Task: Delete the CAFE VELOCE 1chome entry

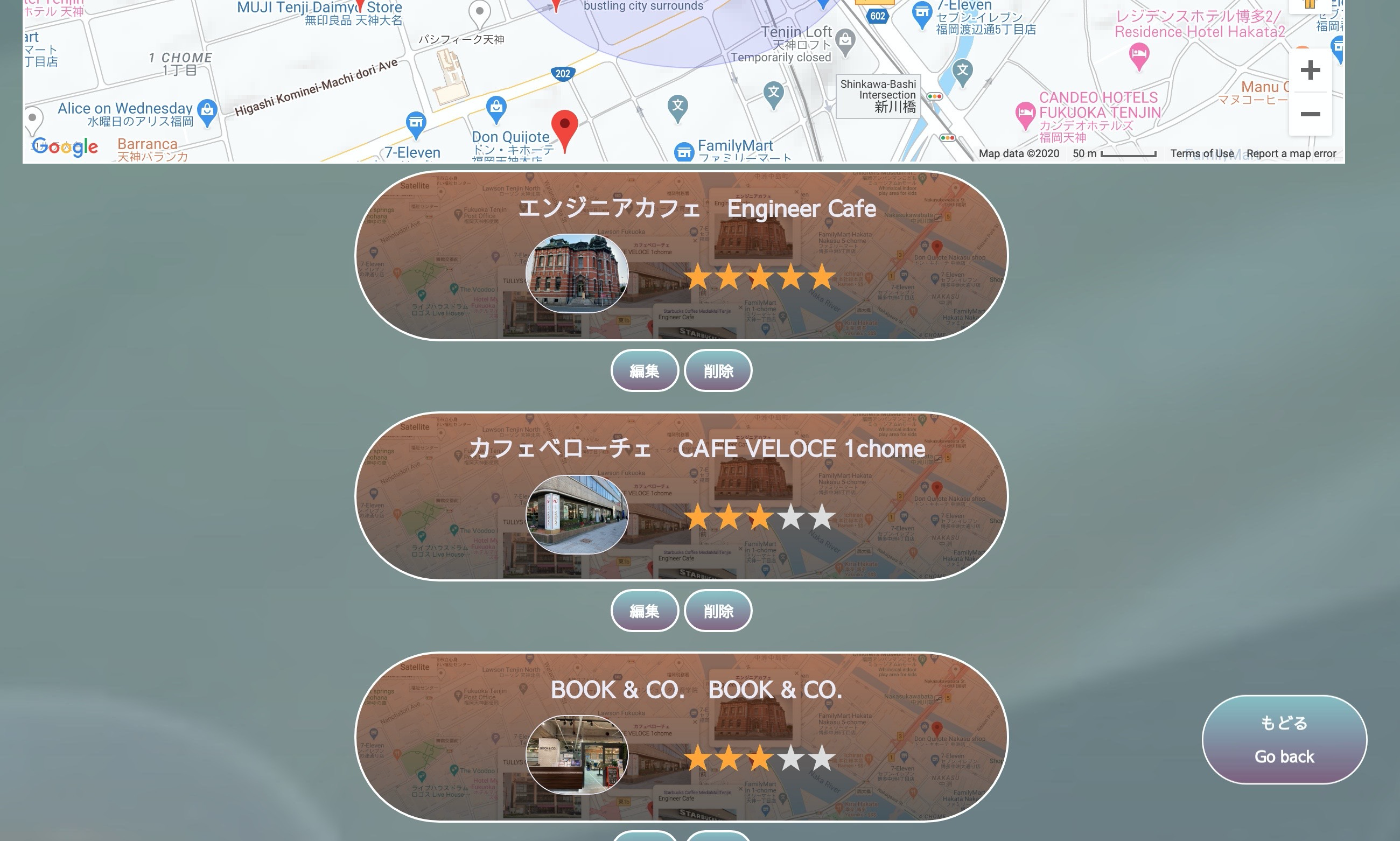Action: [718, 611]
